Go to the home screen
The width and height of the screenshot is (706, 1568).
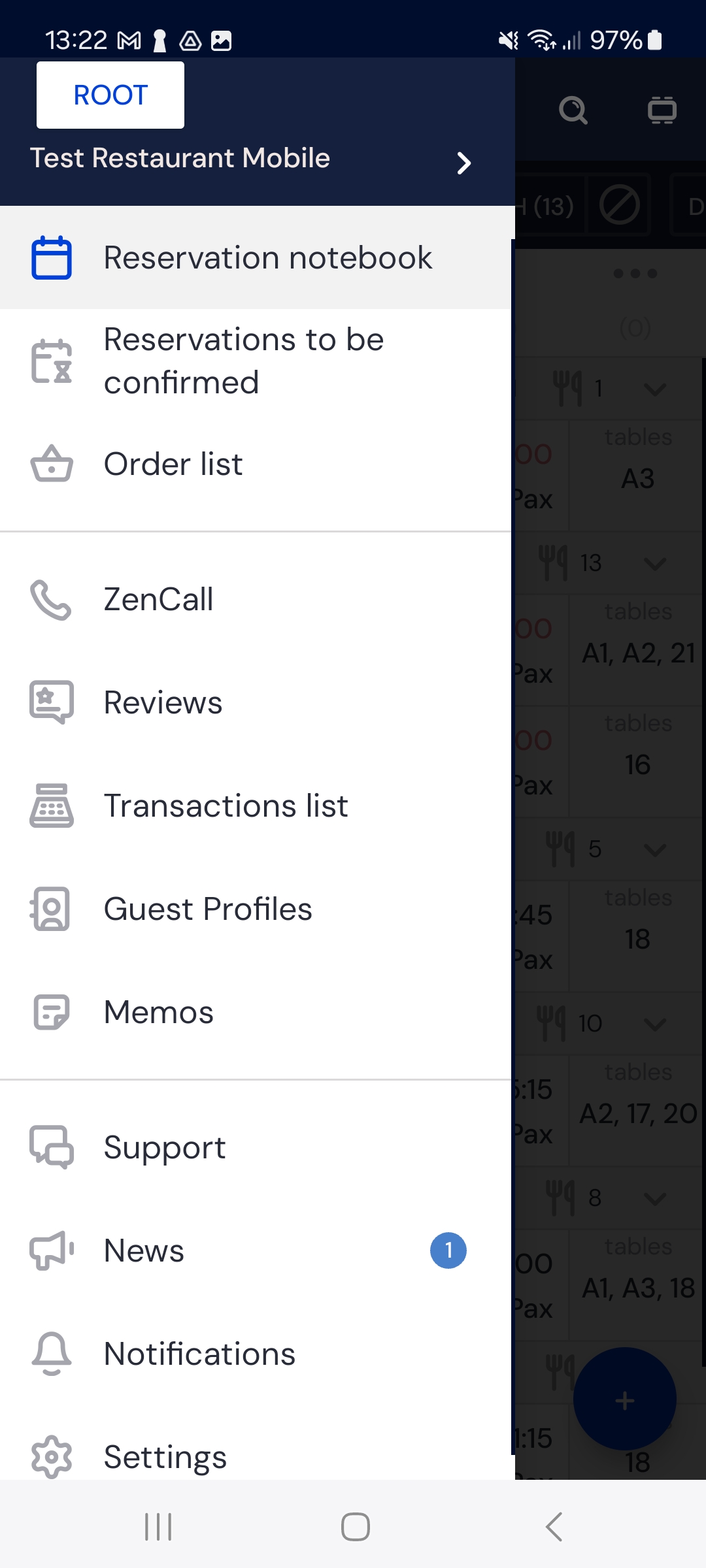(355, 1527)
